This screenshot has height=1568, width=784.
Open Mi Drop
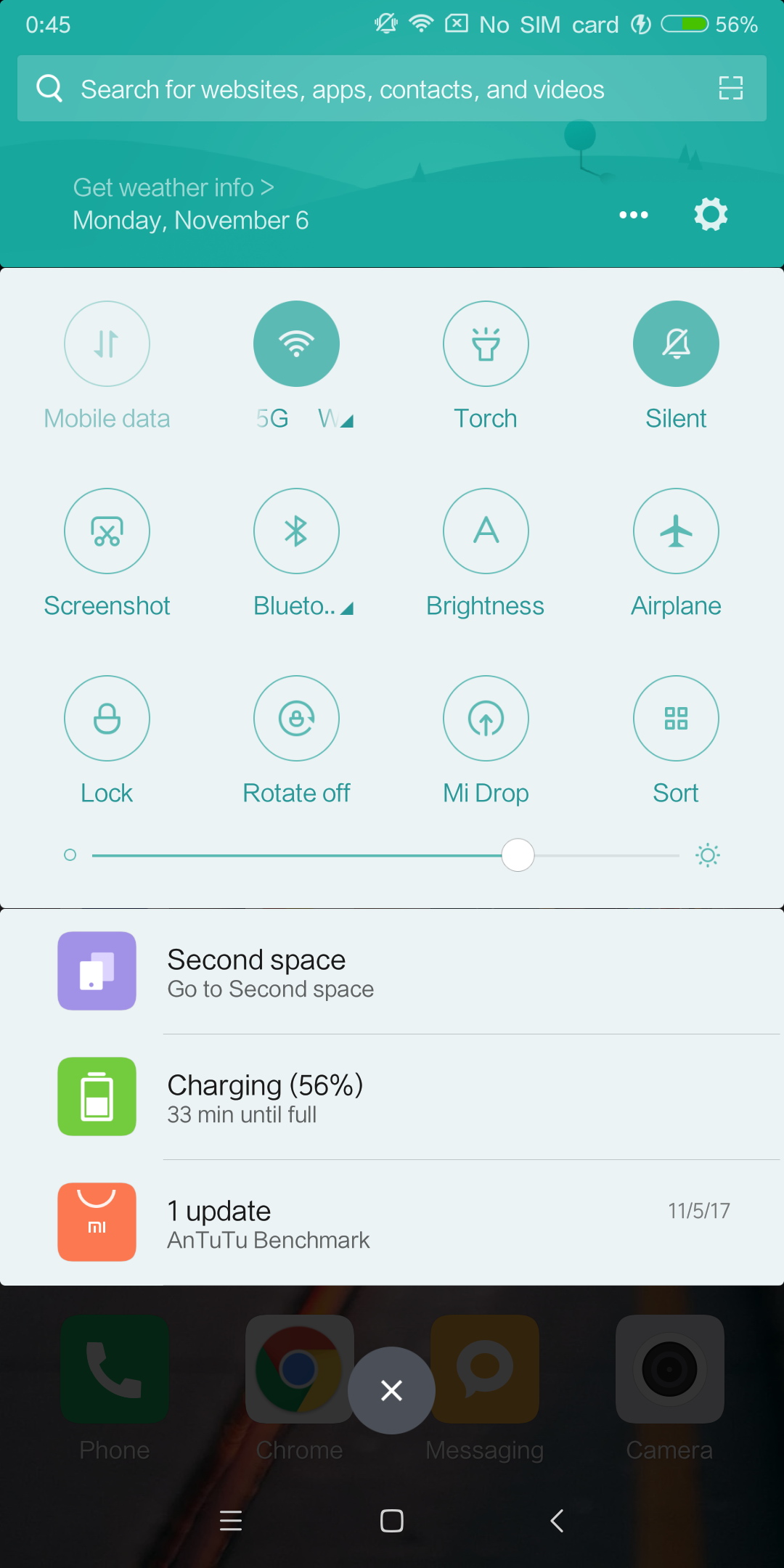(x=486, y=718)
